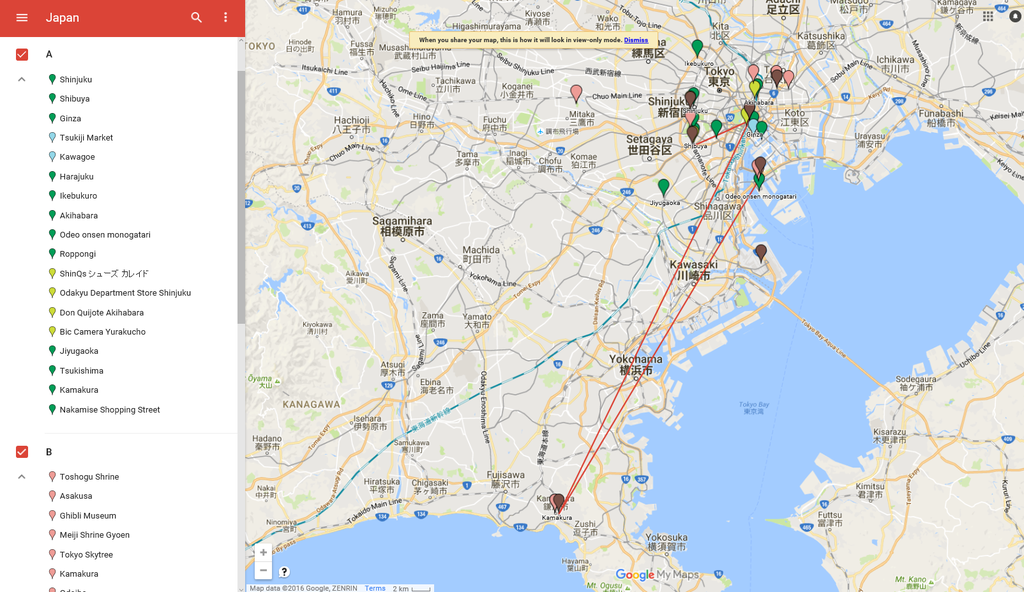Open the overflow menu in the header
Viewport: 1024px width, 592px height.
225,18
